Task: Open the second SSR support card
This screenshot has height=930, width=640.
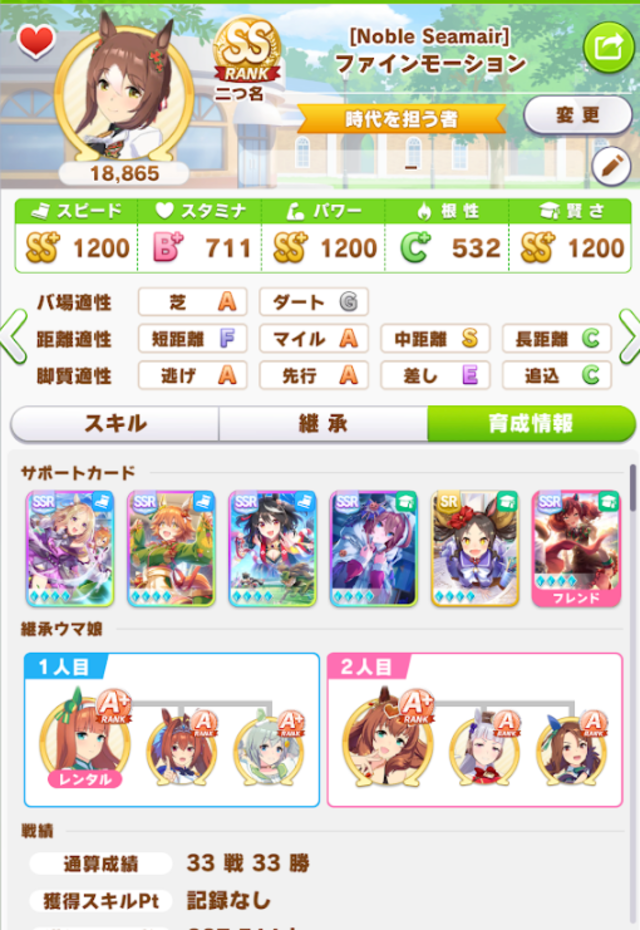Action: pyautogui.click(x=171, y=548)
